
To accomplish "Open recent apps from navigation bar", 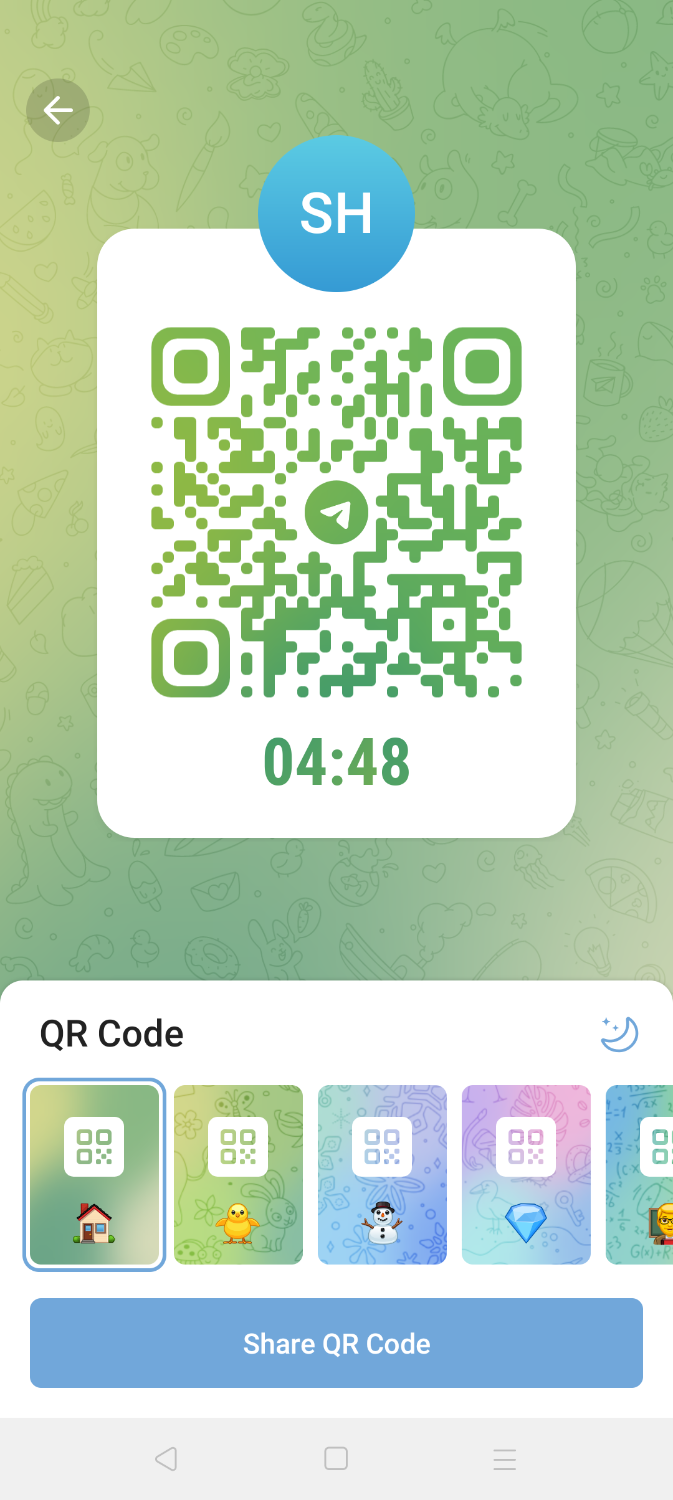I will 505,1459.
